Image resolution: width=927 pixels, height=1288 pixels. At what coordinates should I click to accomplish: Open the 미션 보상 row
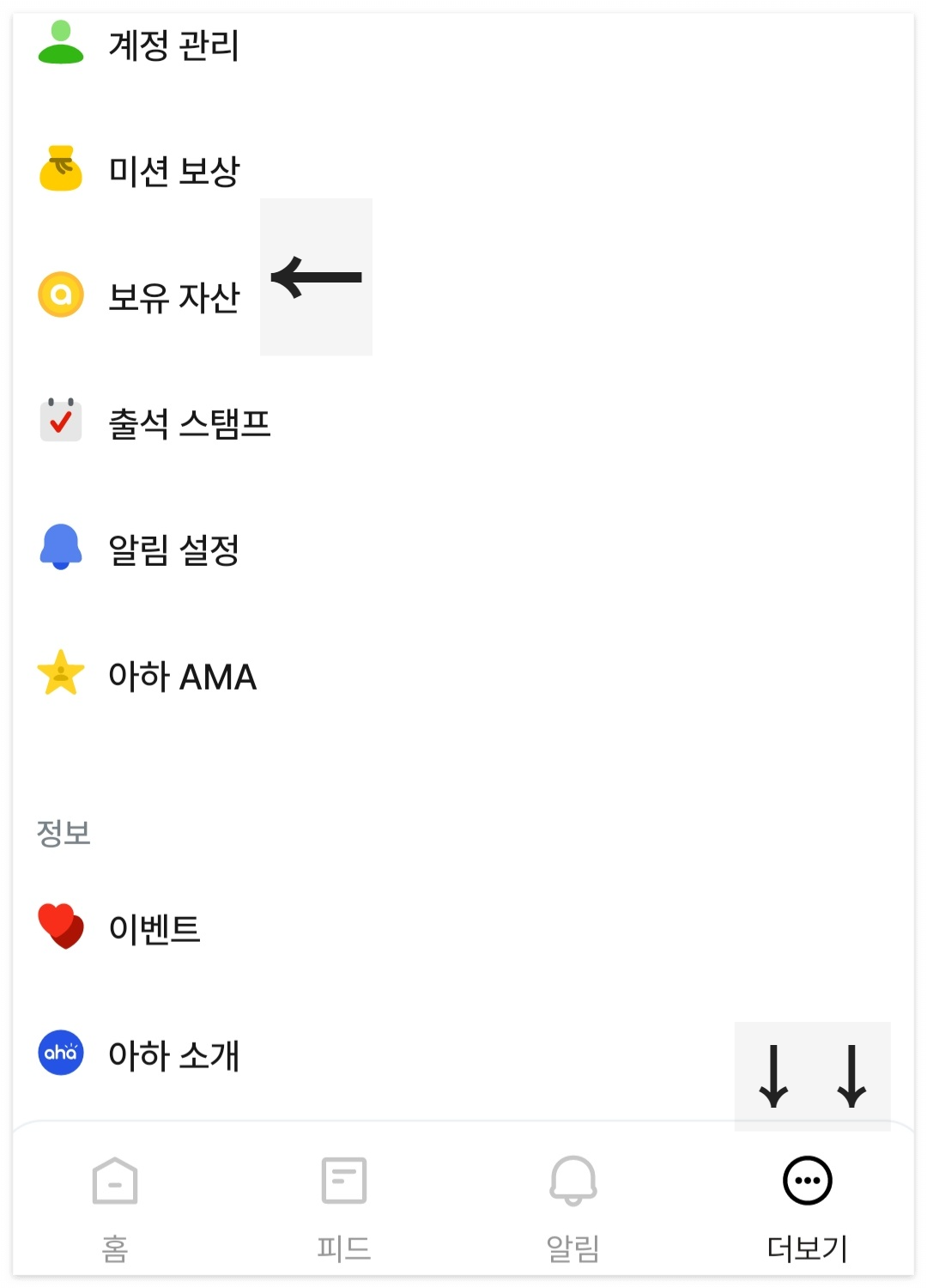point(463,170)
